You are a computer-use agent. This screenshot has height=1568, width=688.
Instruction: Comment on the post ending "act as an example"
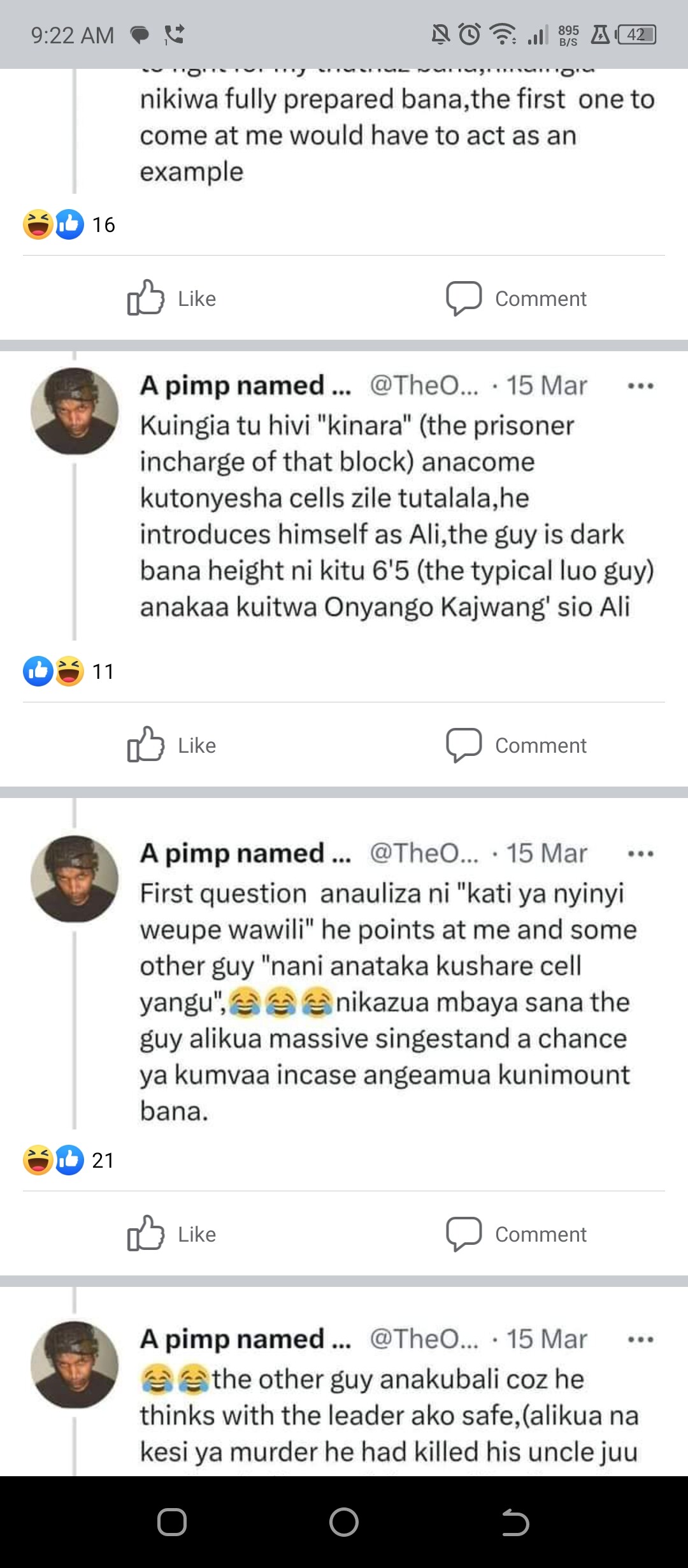(517, 298)
